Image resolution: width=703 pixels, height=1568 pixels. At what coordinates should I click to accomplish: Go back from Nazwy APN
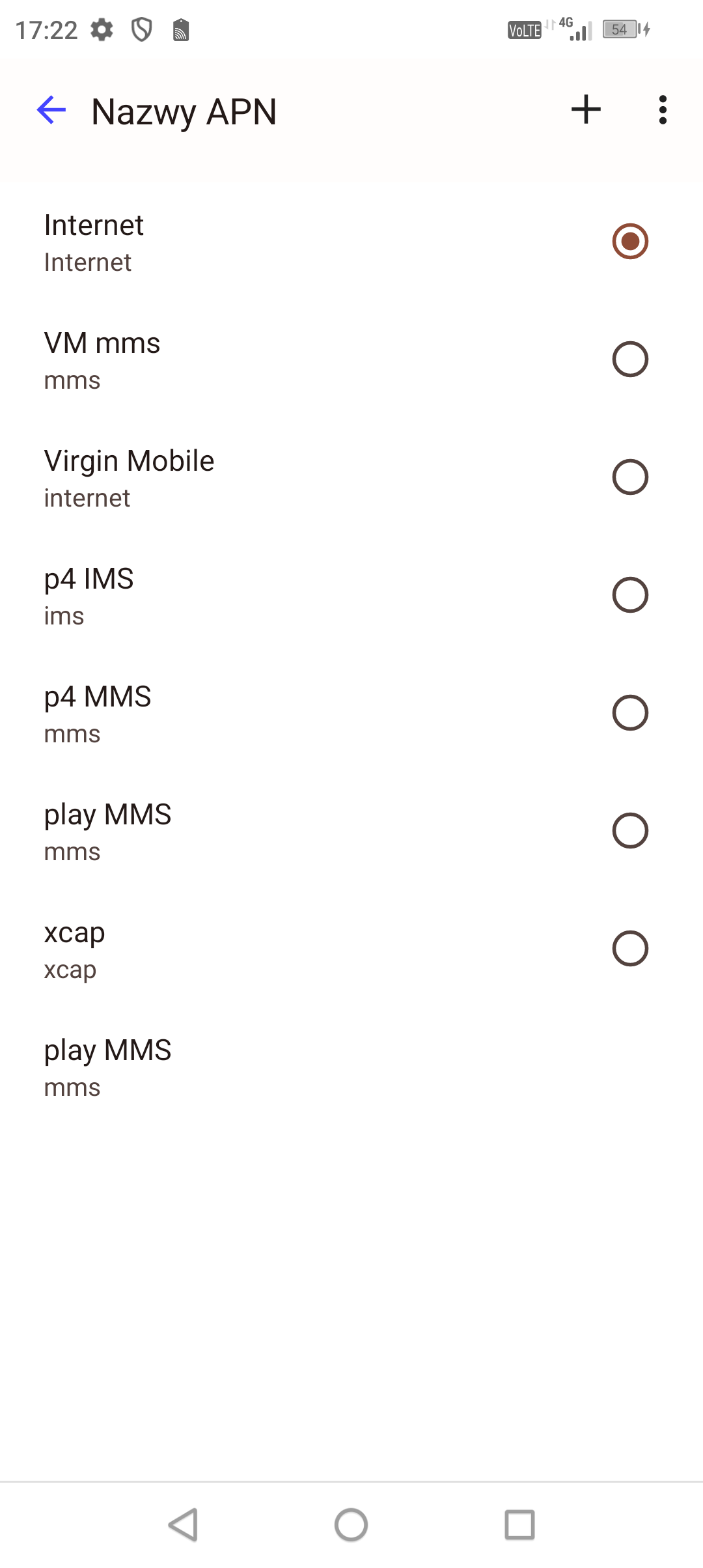pyautogui.click(x=51, y=110)
